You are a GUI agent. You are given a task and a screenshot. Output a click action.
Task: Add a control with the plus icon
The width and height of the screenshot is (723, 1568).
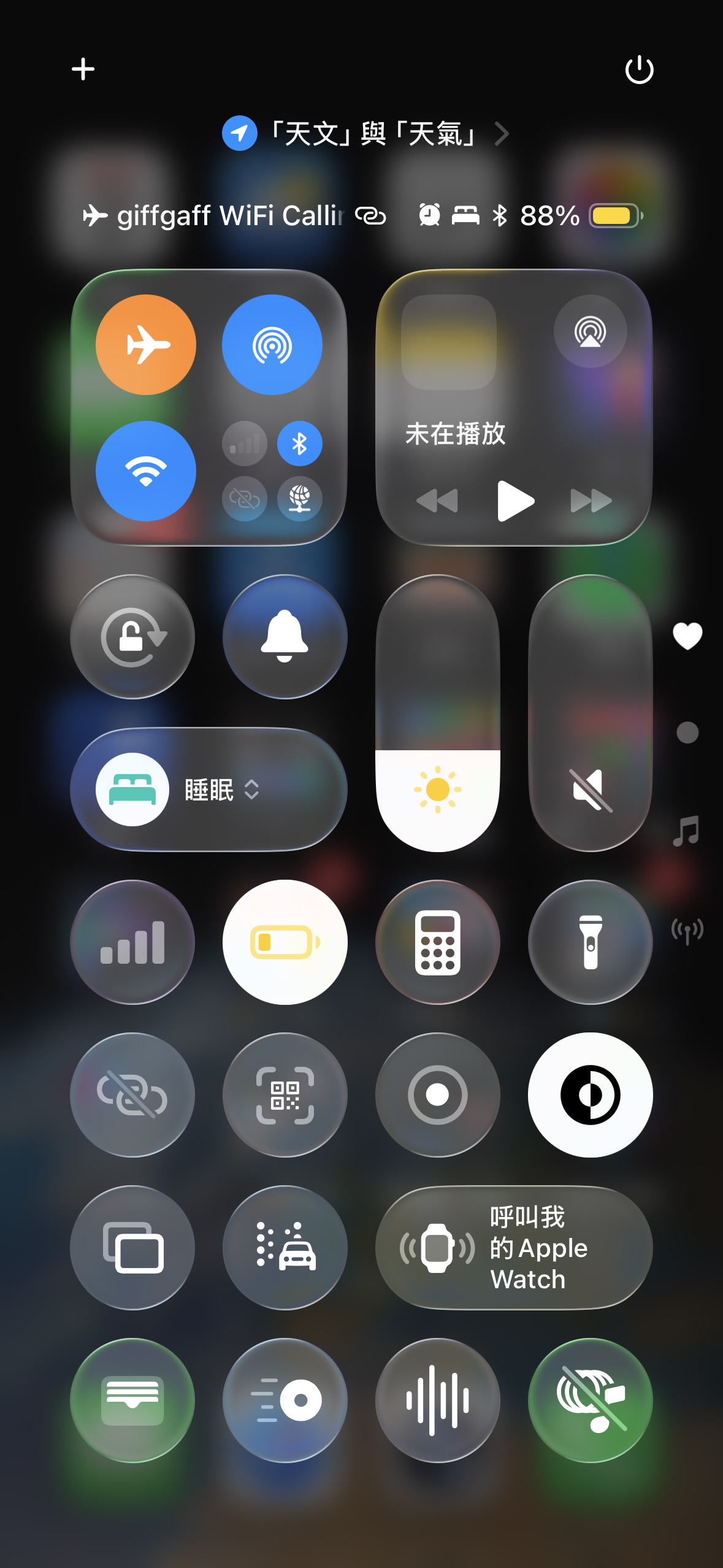click(83, 69)
